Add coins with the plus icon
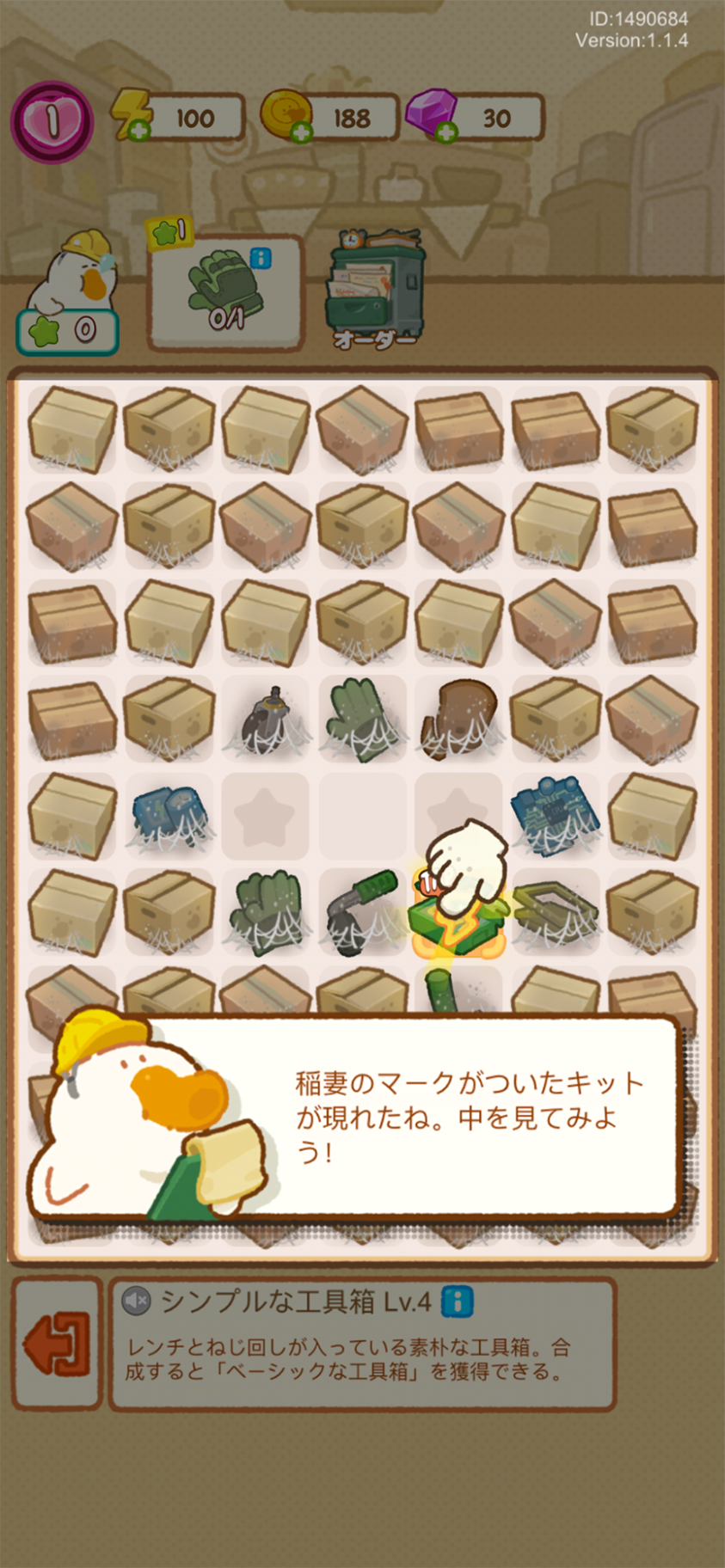The height and width of the screenshot is (1568, 725). 300,132
